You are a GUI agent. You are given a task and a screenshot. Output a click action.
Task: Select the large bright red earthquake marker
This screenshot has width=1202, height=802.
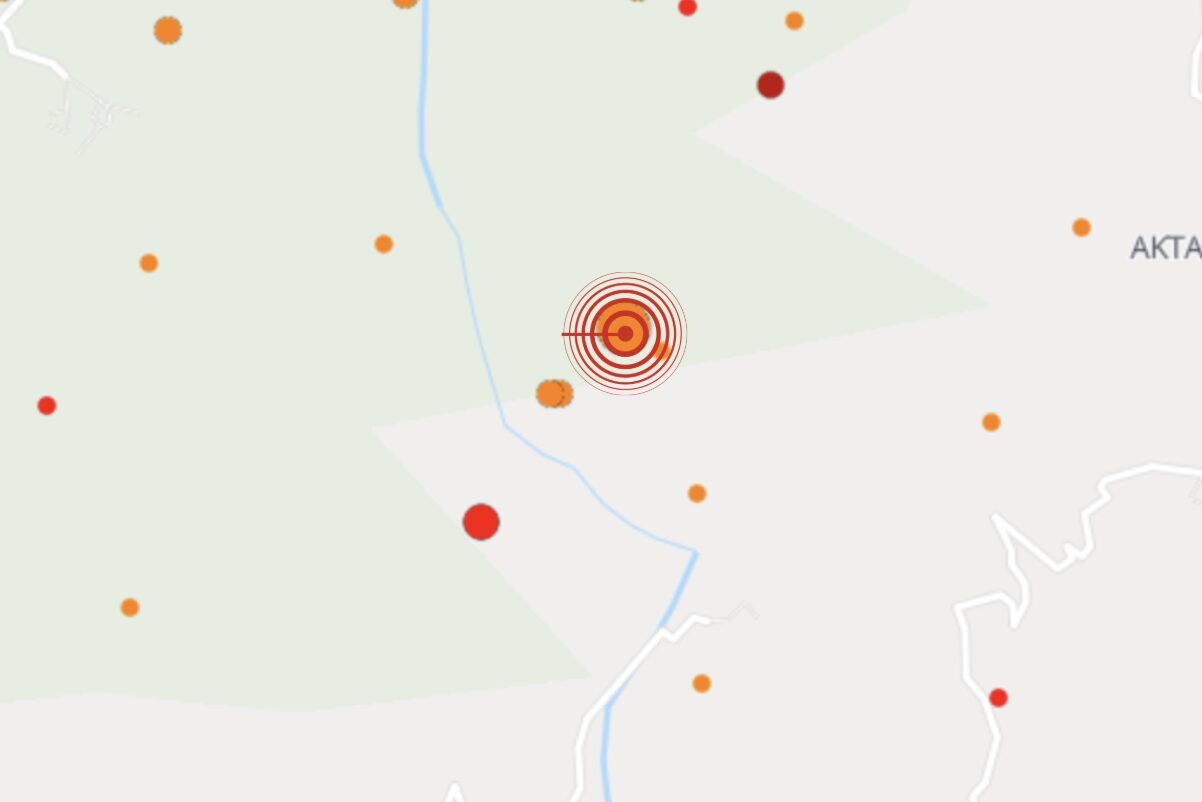point(481,522)
